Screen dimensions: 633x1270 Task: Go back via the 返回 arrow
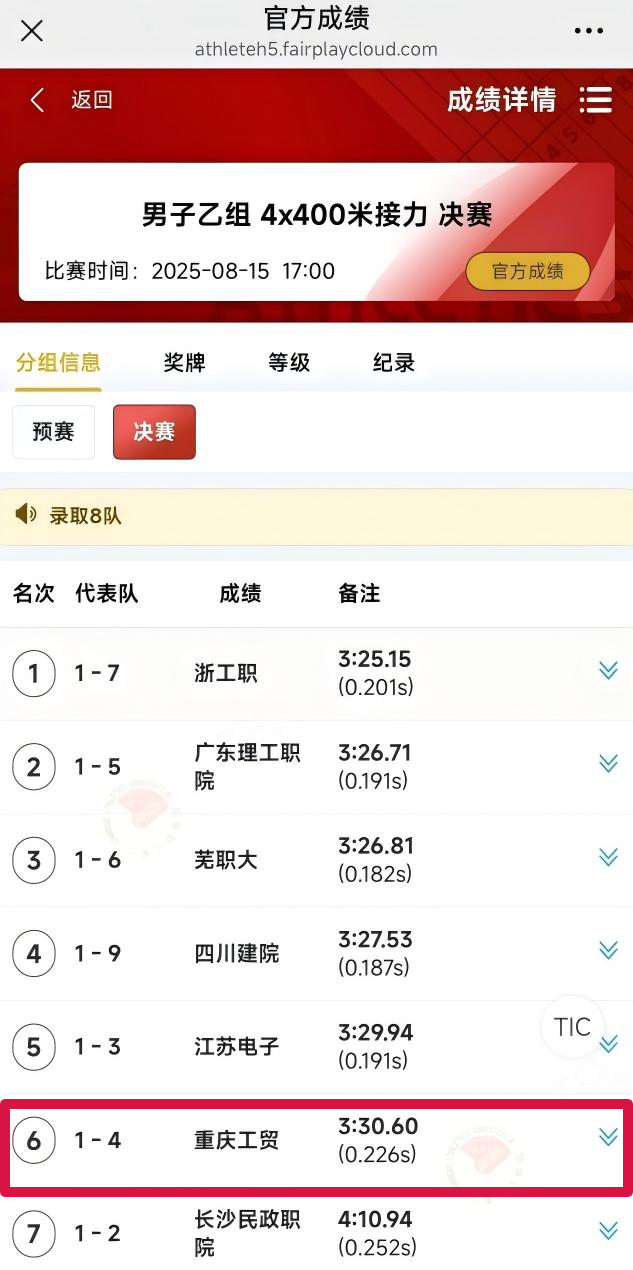pos(38,100)
